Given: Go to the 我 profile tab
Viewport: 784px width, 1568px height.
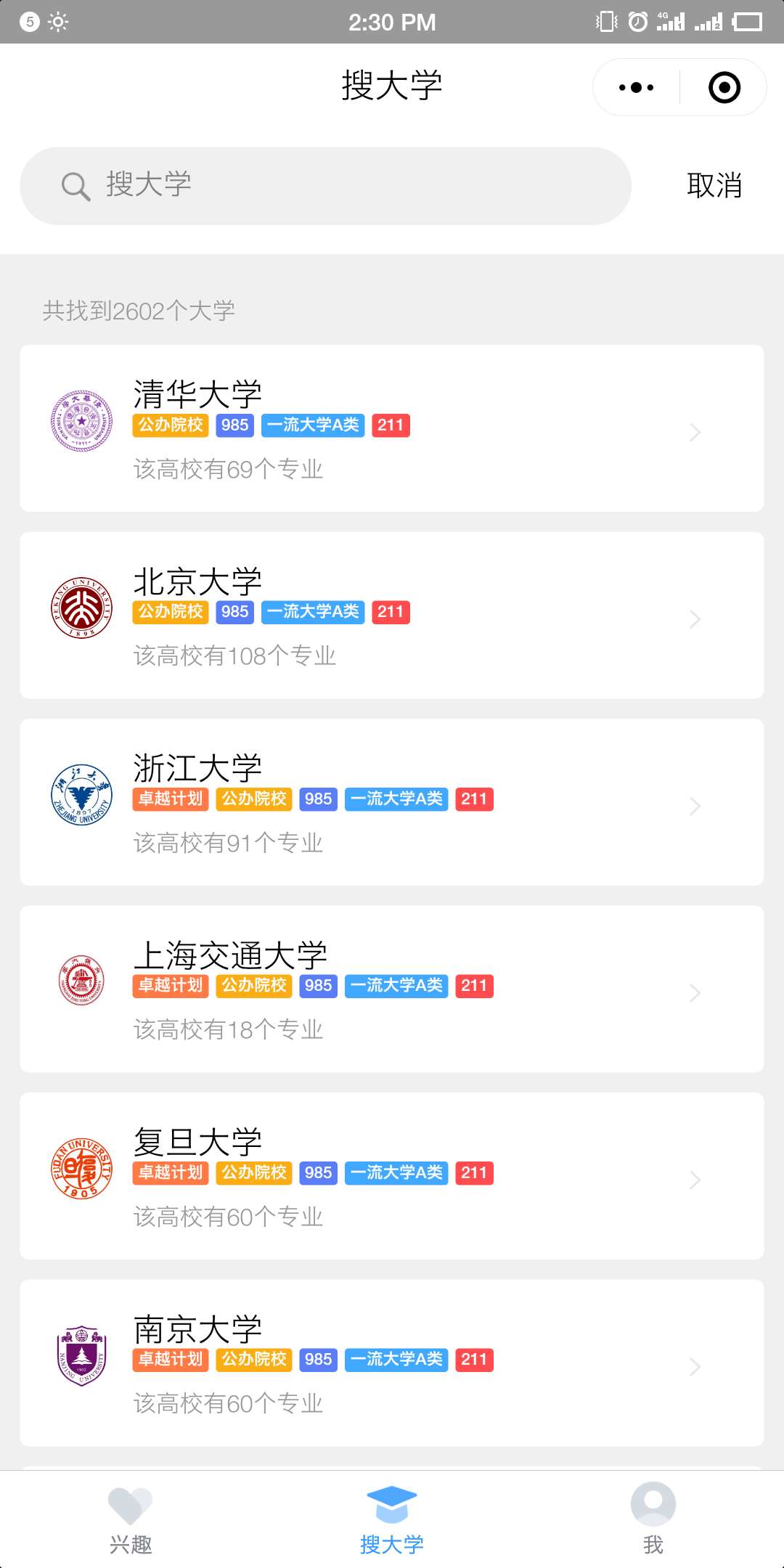Looking at the screenshot, I should pyautogui.click(x=653, y=1519).
